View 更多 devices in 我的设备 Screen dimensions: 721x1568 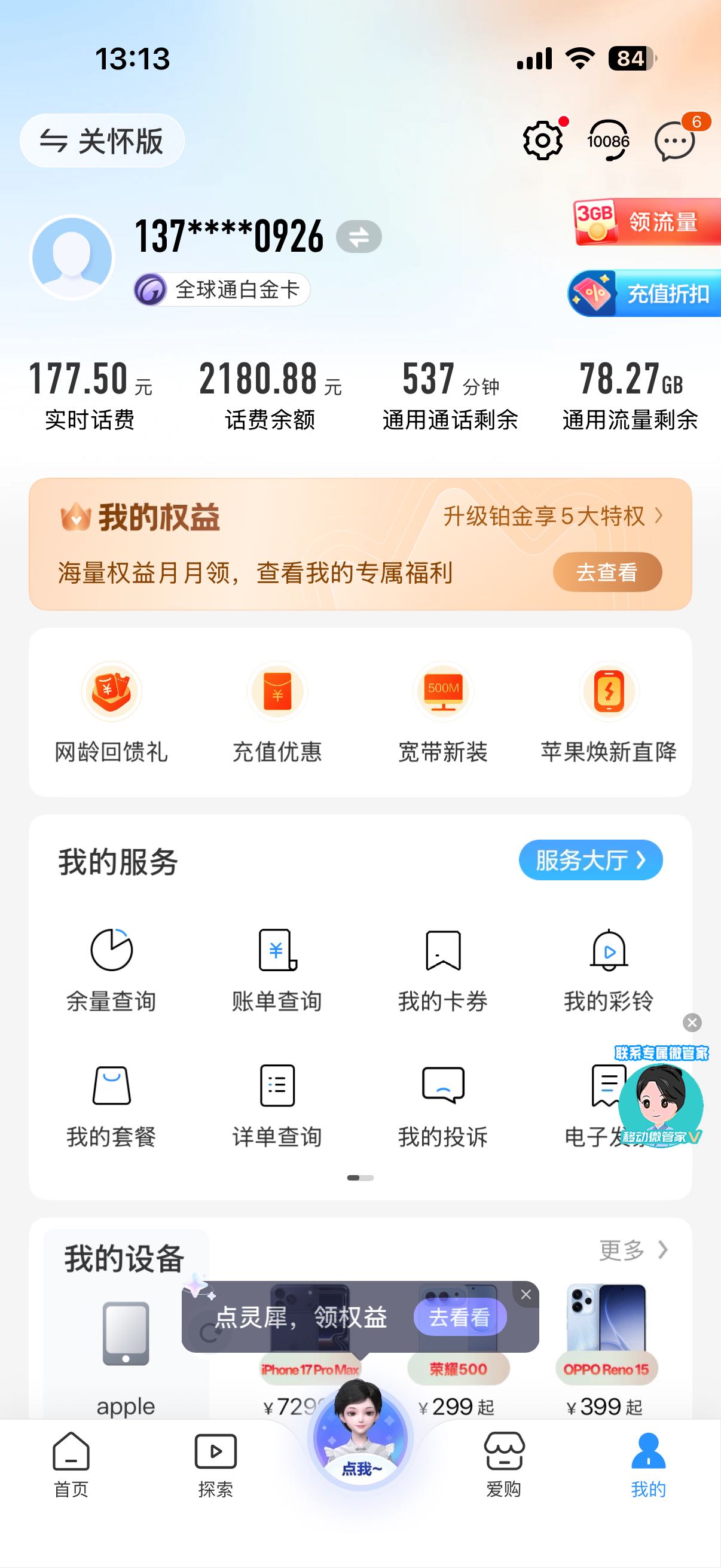[x=633, y=1250]
